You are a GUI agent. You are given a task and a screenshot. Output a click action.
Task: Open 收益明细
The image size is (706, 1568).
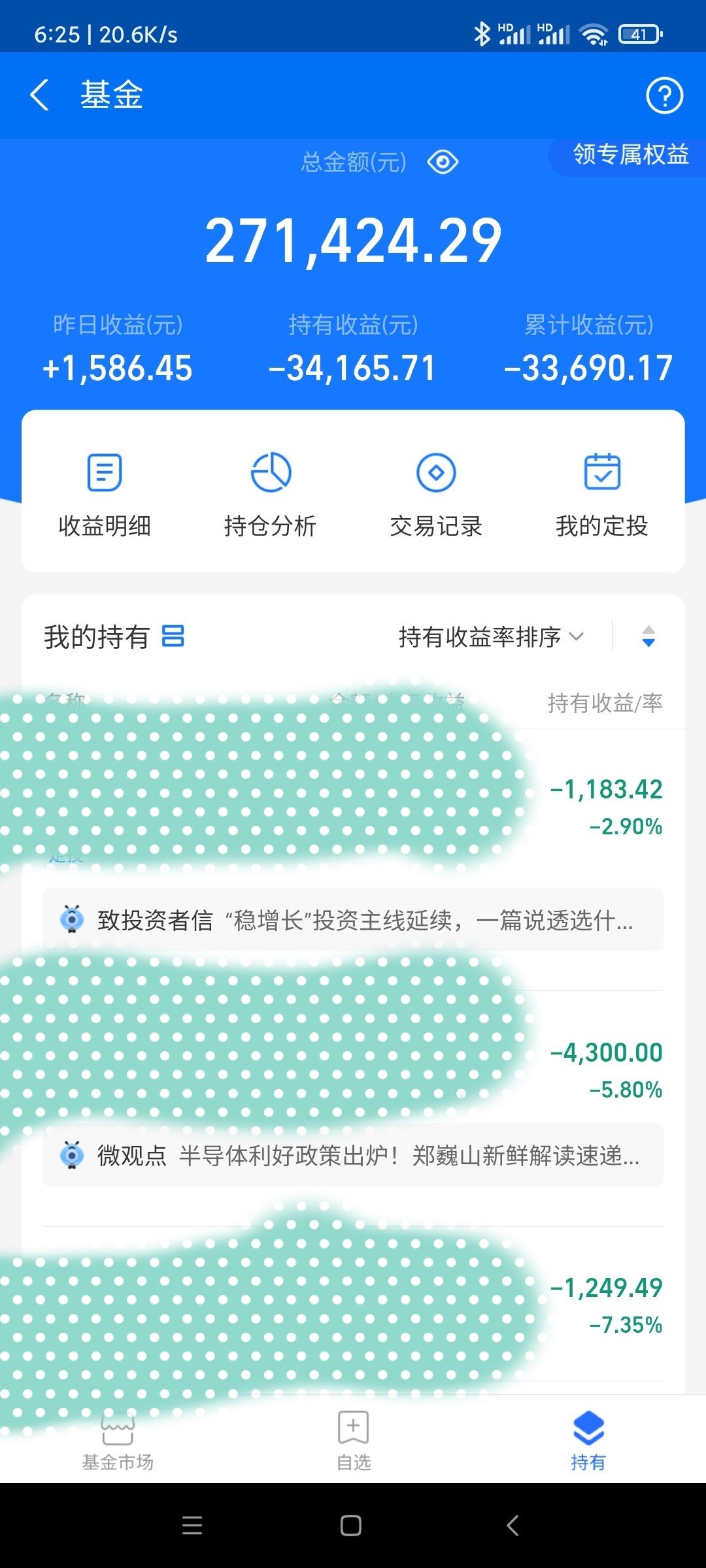105,495
